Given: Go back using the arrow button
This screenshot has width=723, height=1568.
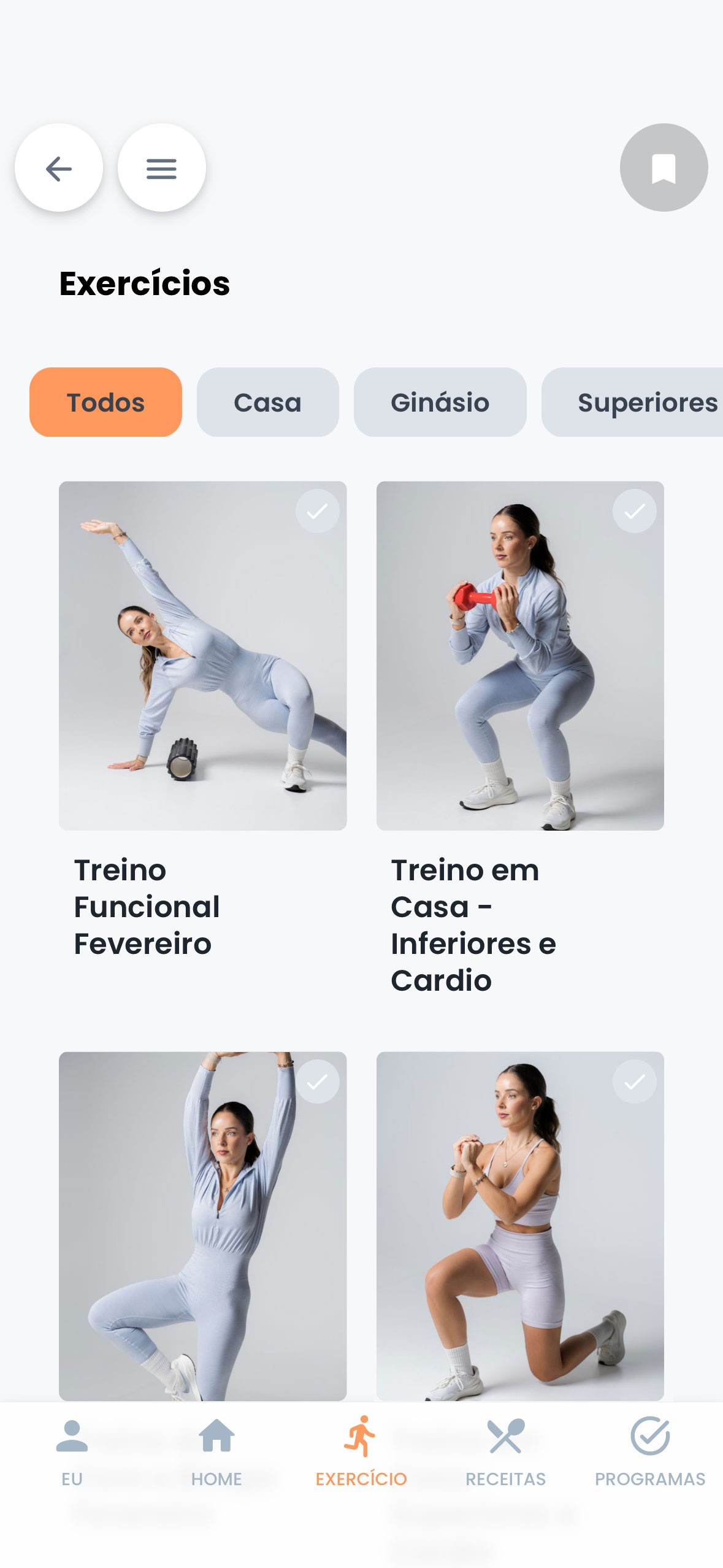Looking at the screenshot, I should [59, 168].
